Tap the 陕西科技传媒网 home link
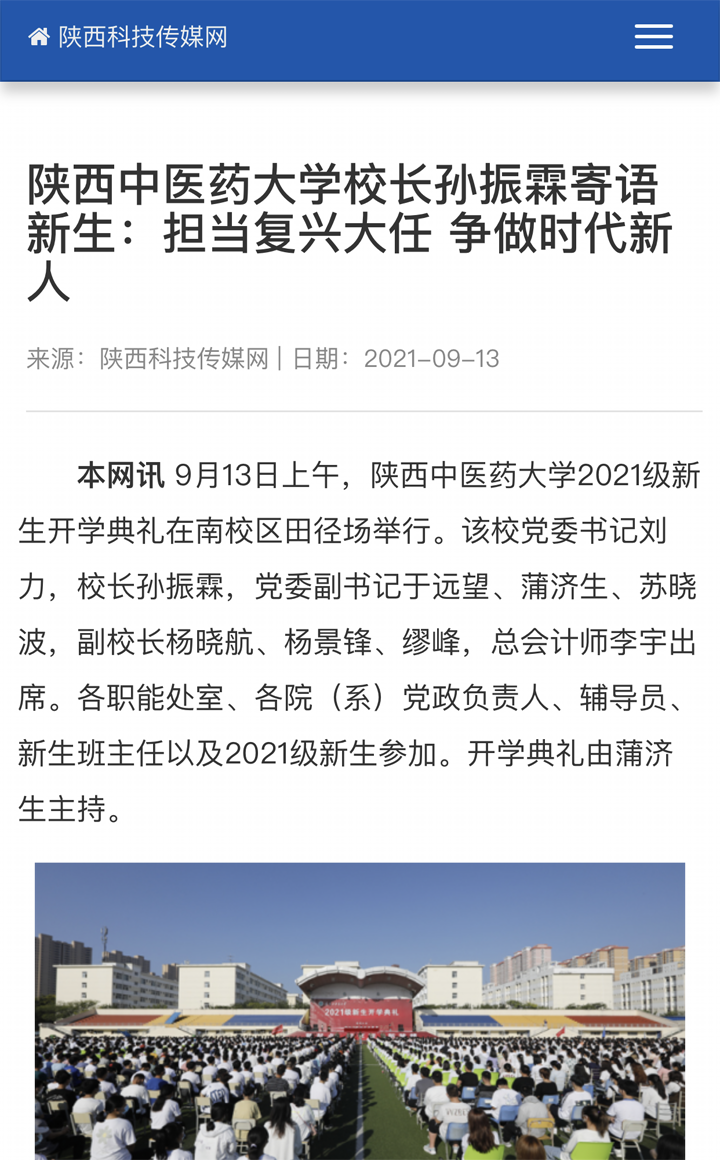Screen dimensions: 720x1160 click(x=127, y=36)
